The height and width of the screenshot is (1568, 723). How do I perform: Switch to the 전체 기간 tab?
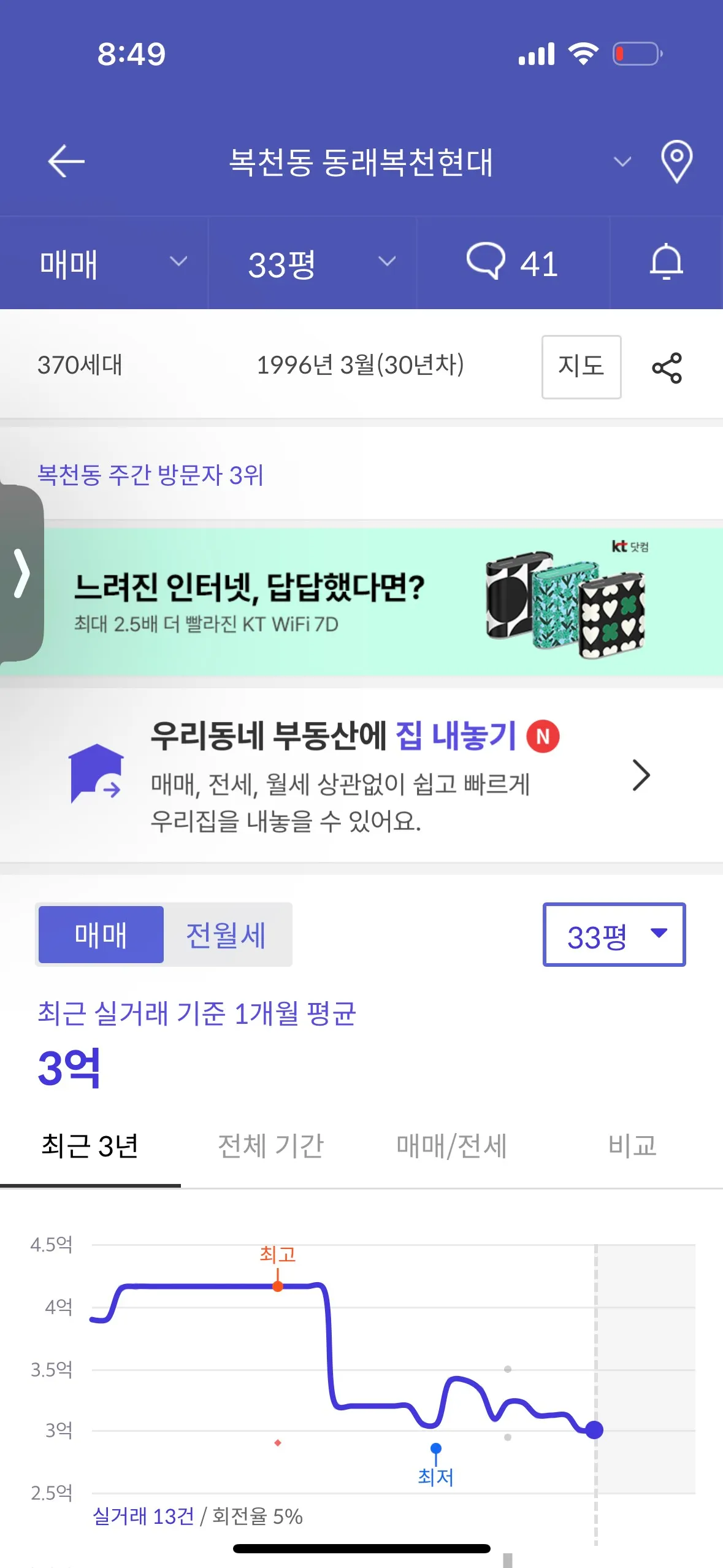pos(270,1146)
